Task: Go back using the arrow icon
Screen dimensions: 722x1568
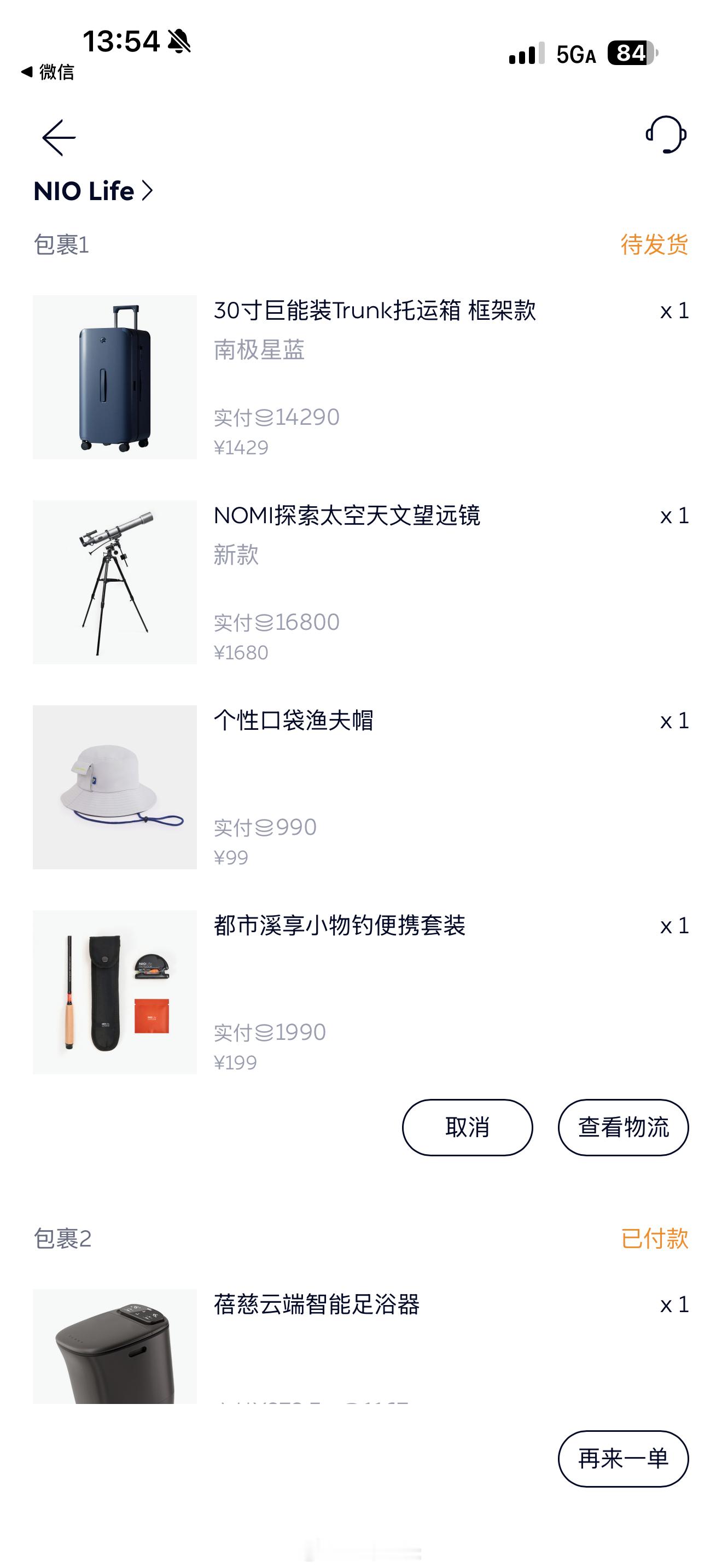Action: click(x=59, y=138)
